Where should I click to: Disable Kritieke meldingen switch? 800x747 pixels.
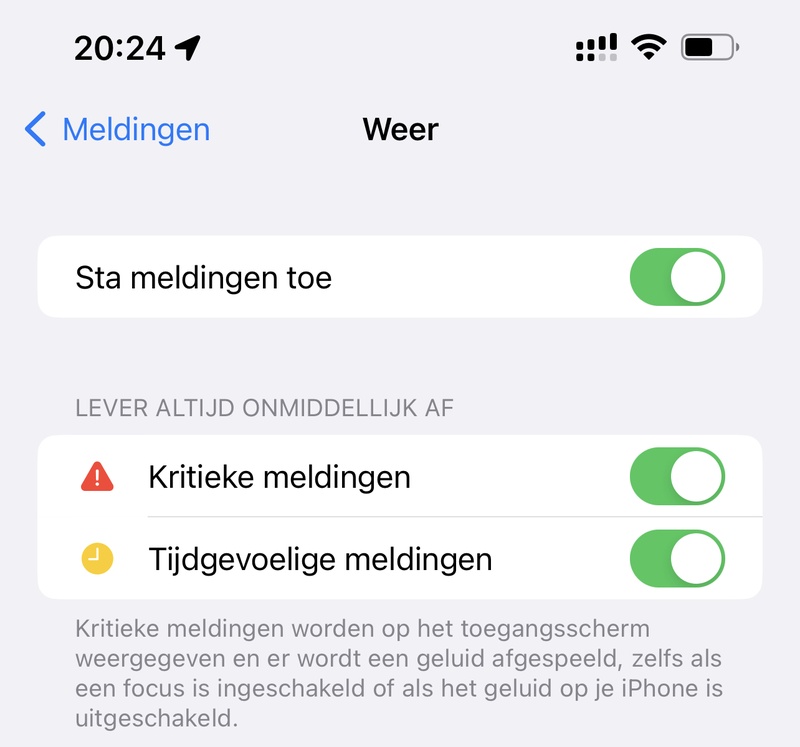(677, 477)
